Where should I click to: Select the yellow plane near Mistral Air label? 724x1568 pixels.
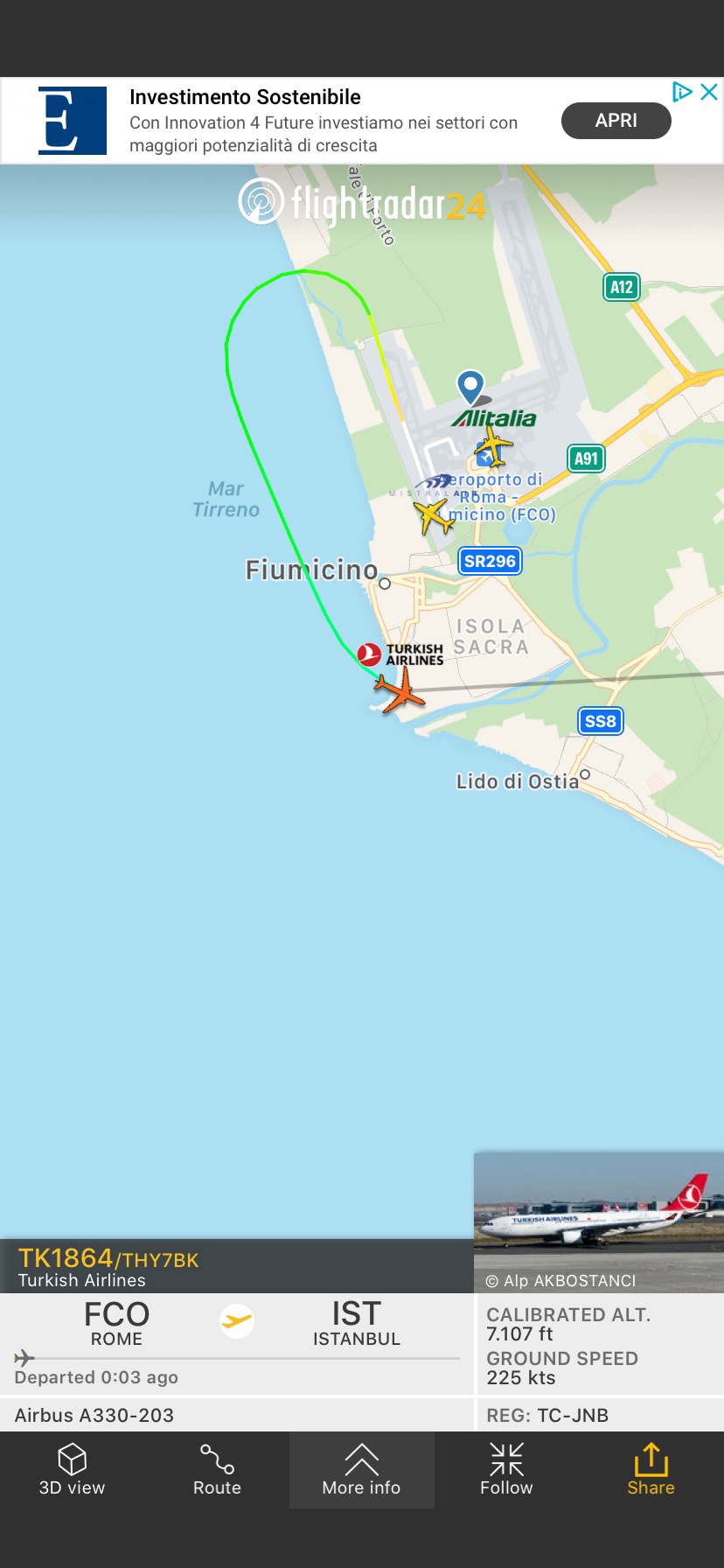tap(434, 514)
